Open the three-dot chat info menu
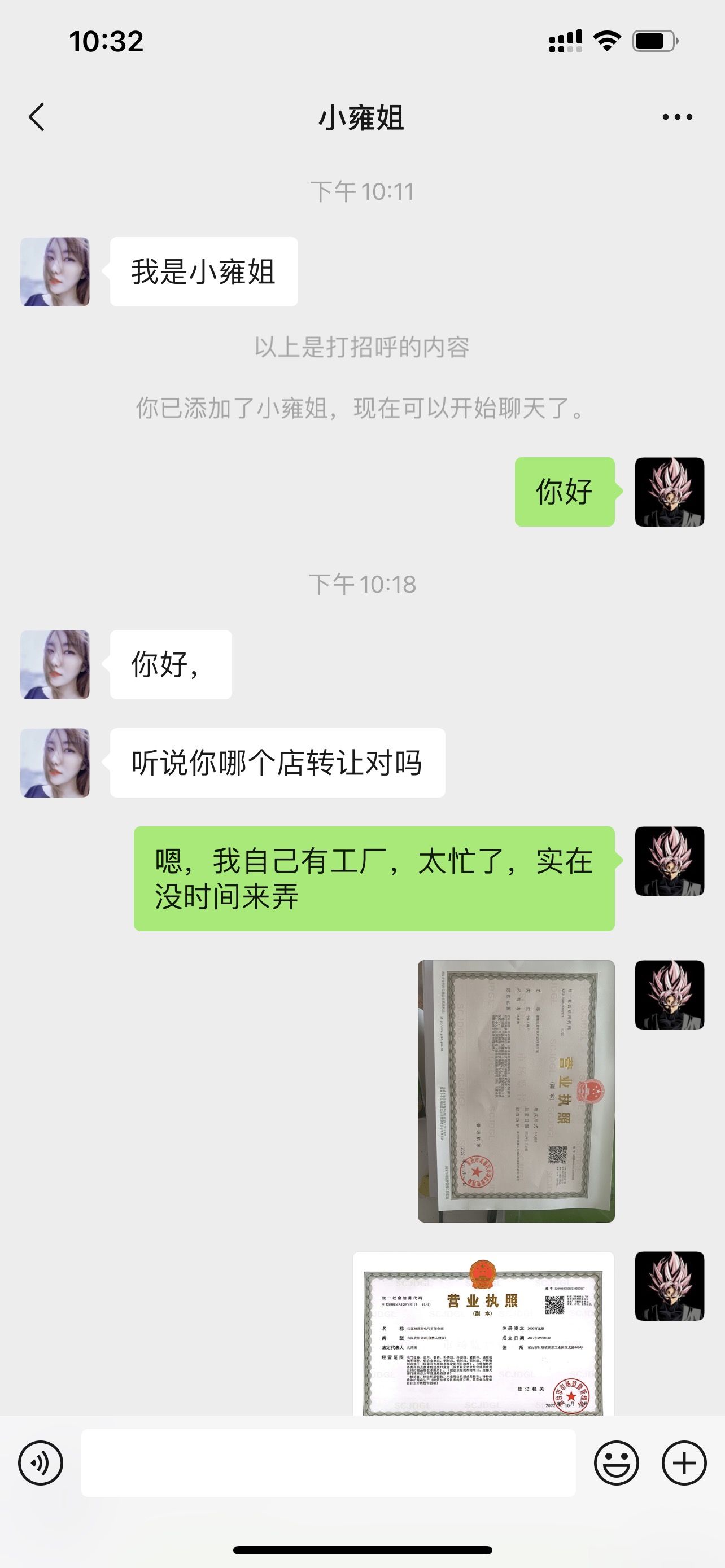Image resolution: width=725 pixels, height=1568 pixels. pos(677,117)
